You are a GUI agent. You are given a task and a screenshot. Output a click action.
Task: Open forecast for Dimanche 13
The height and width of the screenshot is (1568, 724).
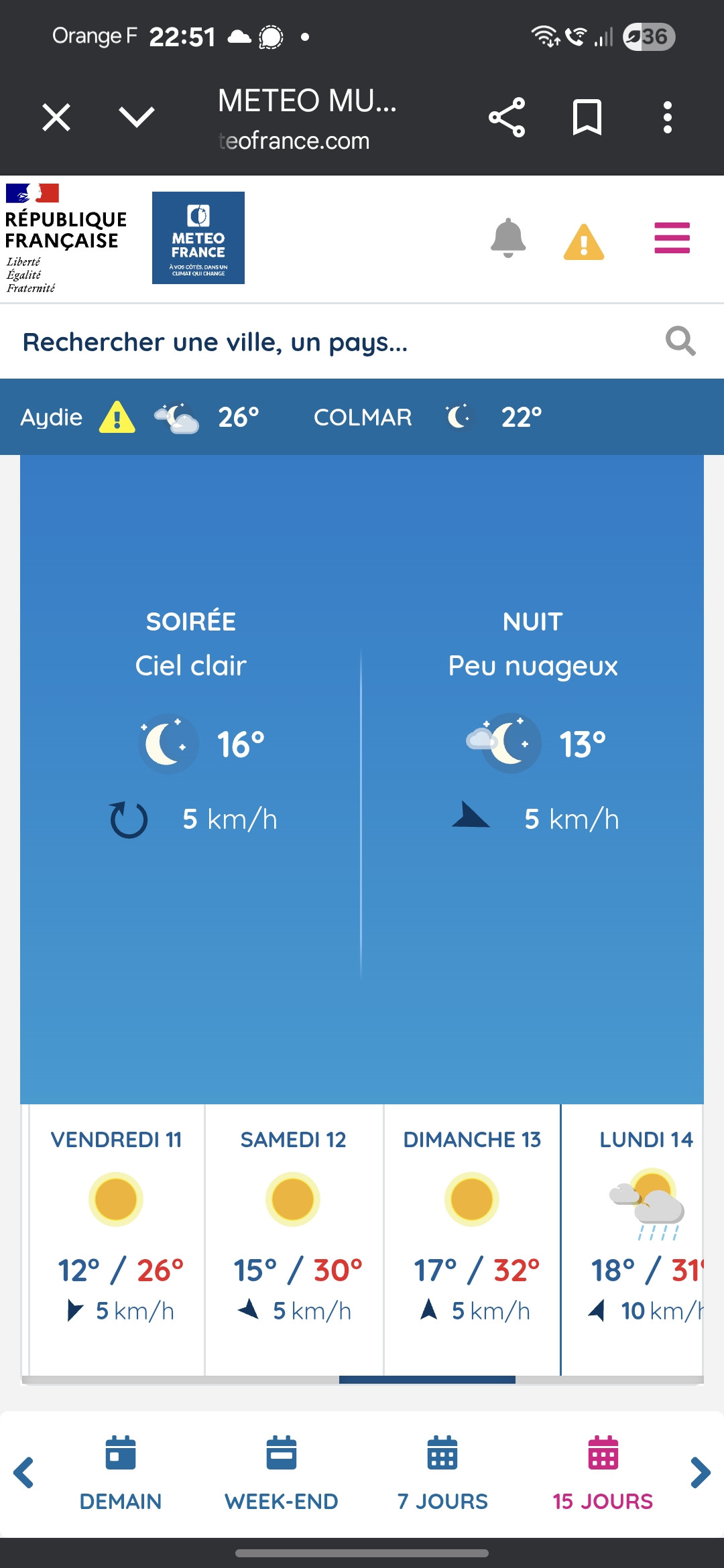(472, 1239)
